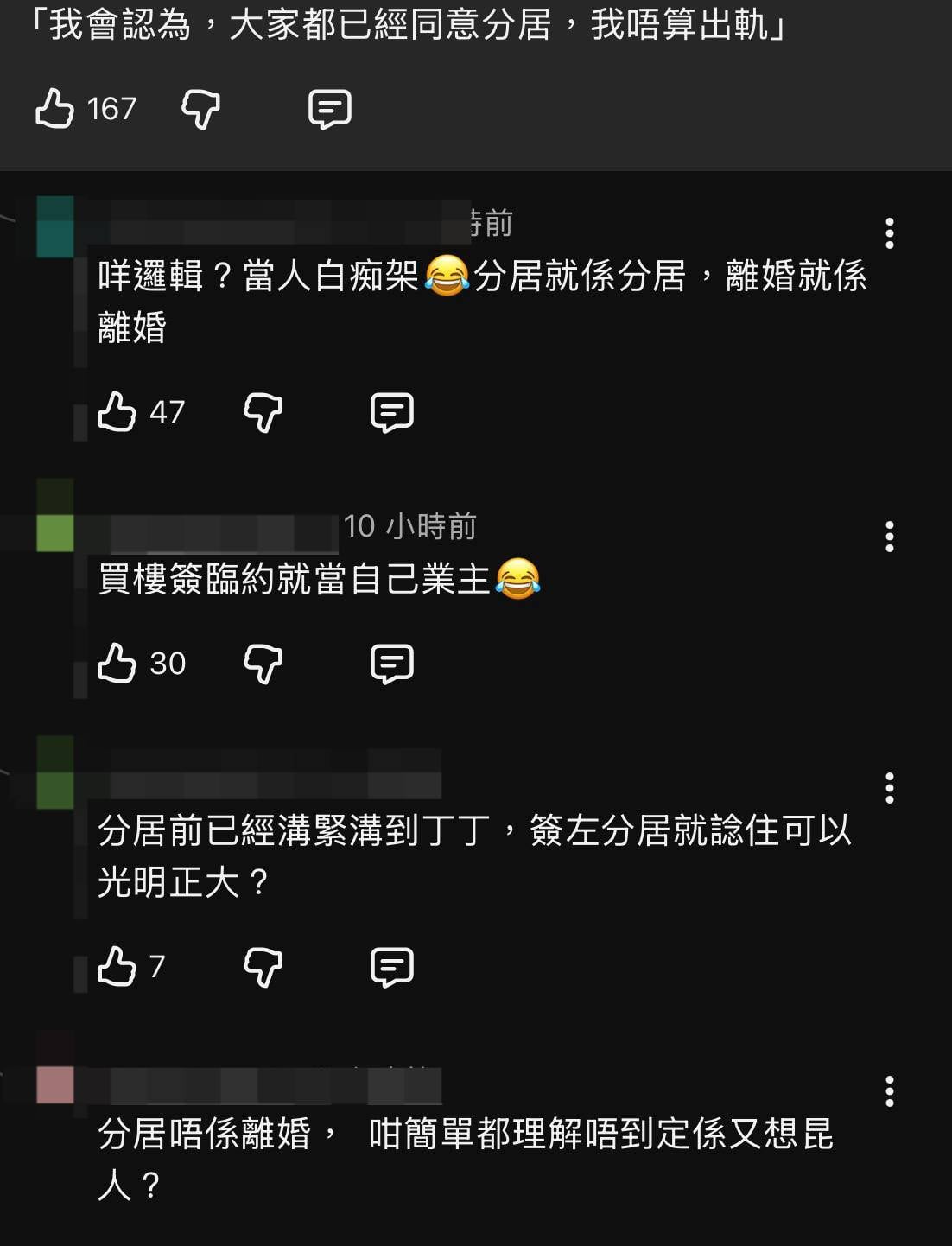
Task: Dislike the top comment about 分居
Action: pyautogui.click(x=200, y=109)
